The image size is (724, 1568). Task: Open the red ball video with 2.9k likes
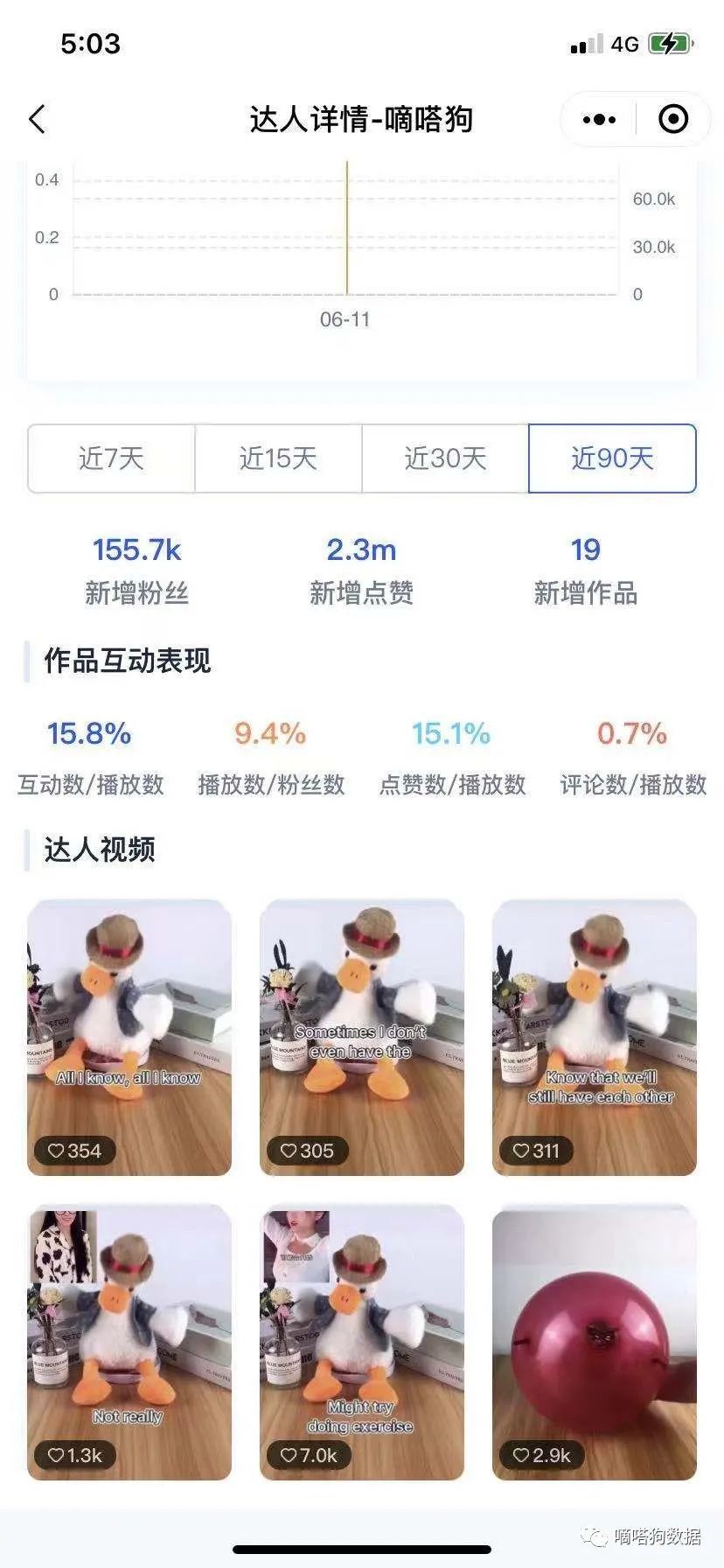click(x=595, y=1342)
